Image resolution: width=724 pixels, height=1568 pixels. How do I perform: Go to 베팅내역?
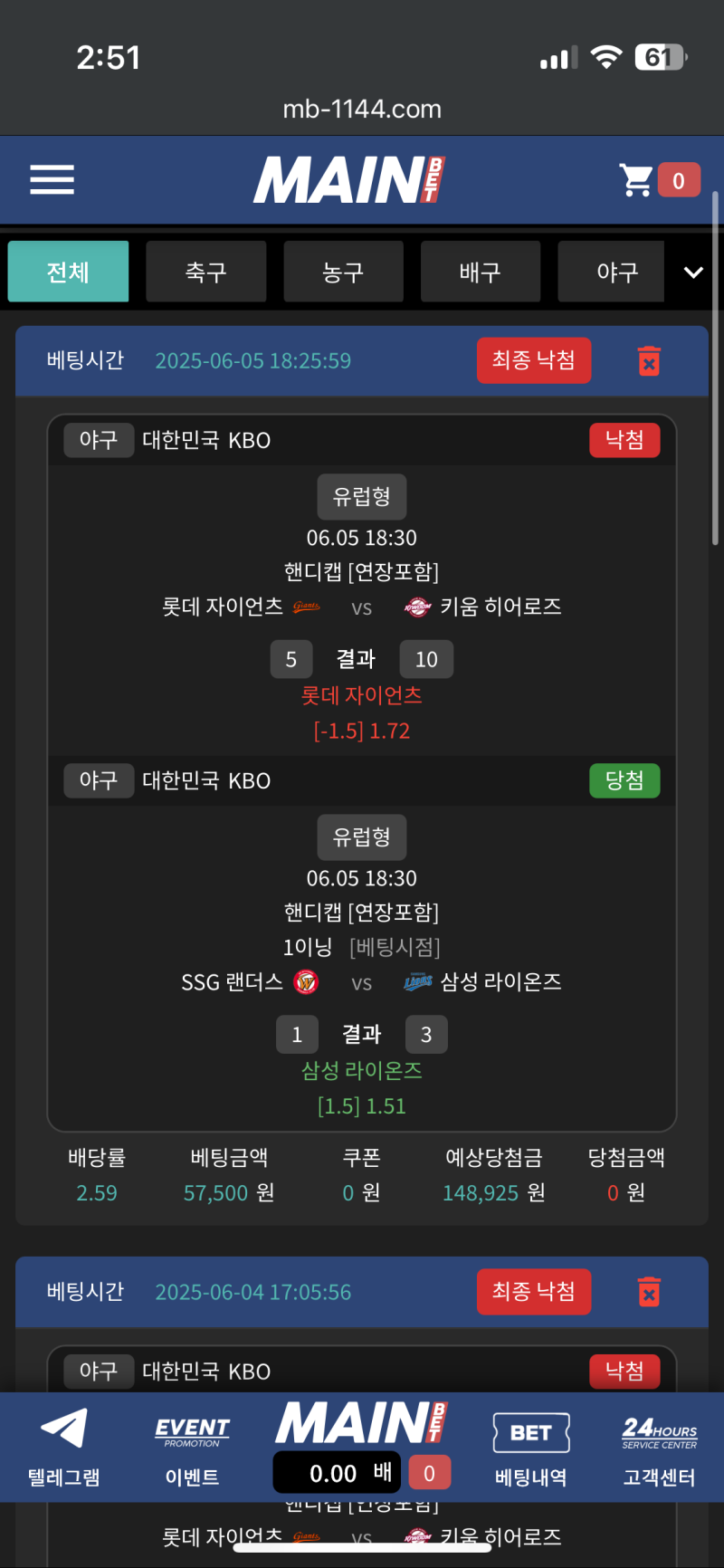pyautogui.click(x=530, y=1447)
